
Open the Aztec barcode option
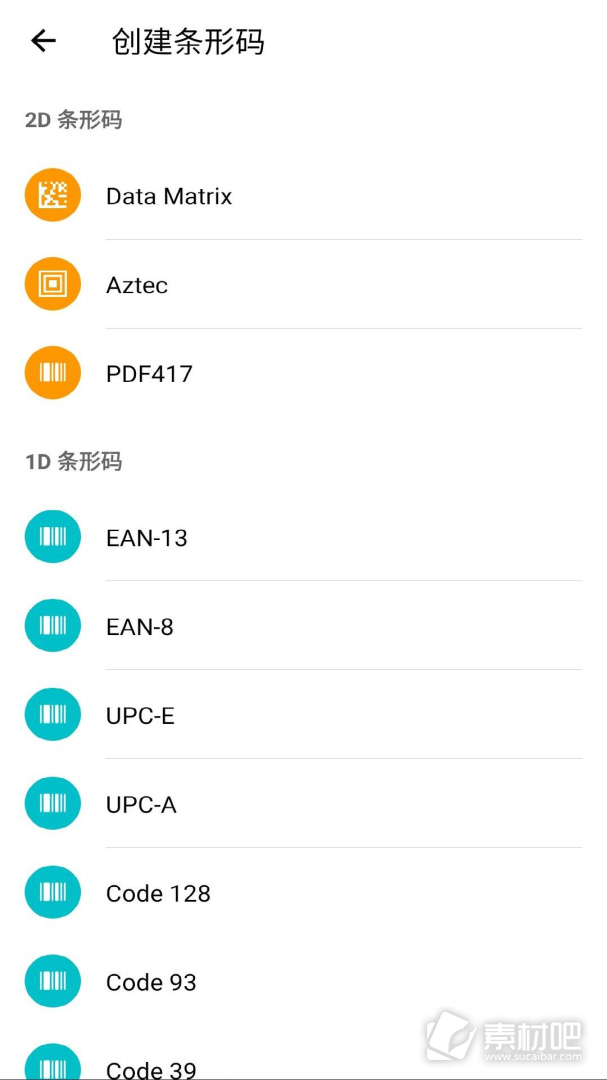point(303,284)
